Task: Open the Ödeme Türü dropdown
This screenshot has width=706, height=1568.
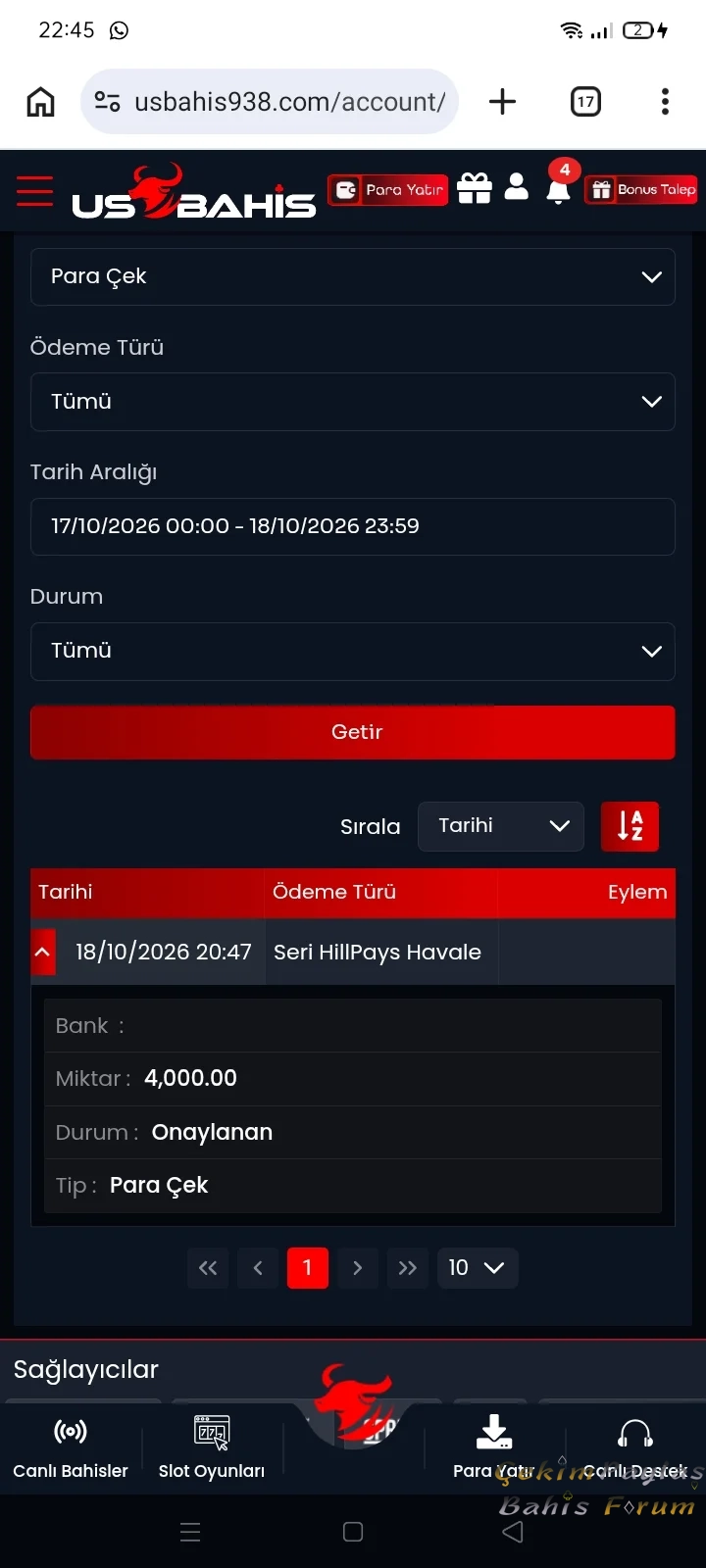Action: click(x=353, y=402)
